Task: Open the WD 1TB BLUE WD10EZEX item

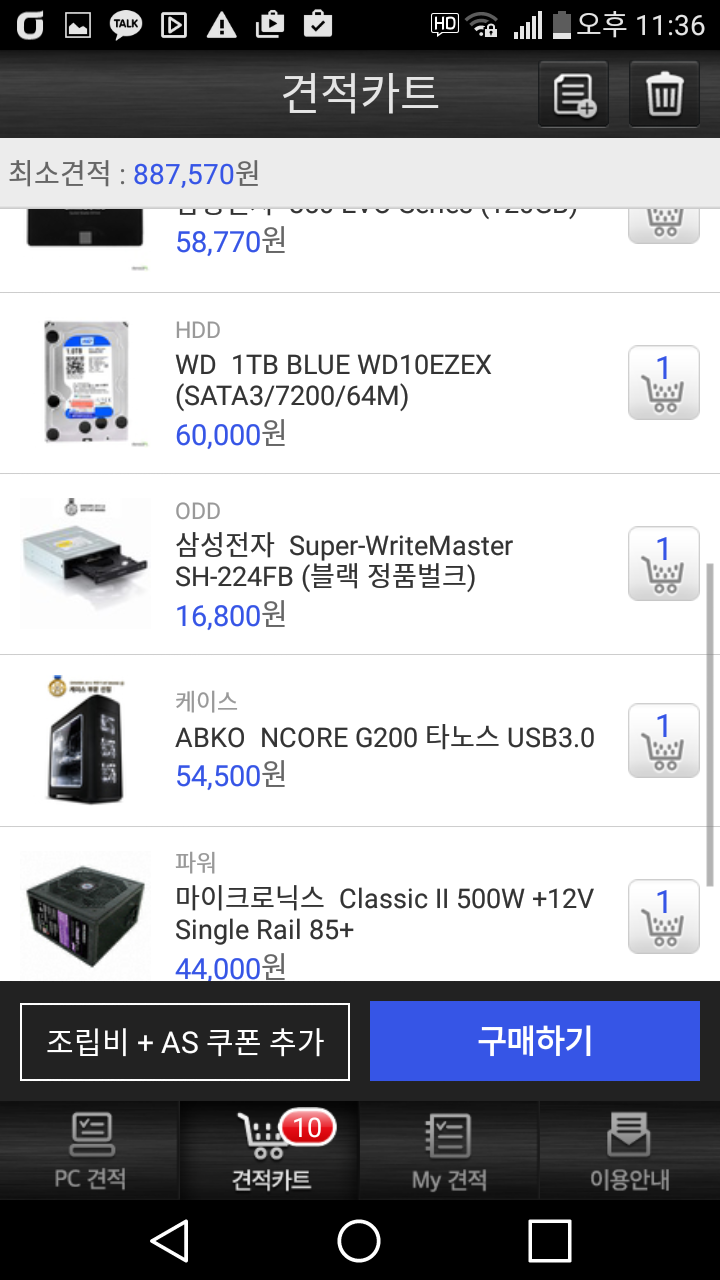Action: click(x=333, y=381)
